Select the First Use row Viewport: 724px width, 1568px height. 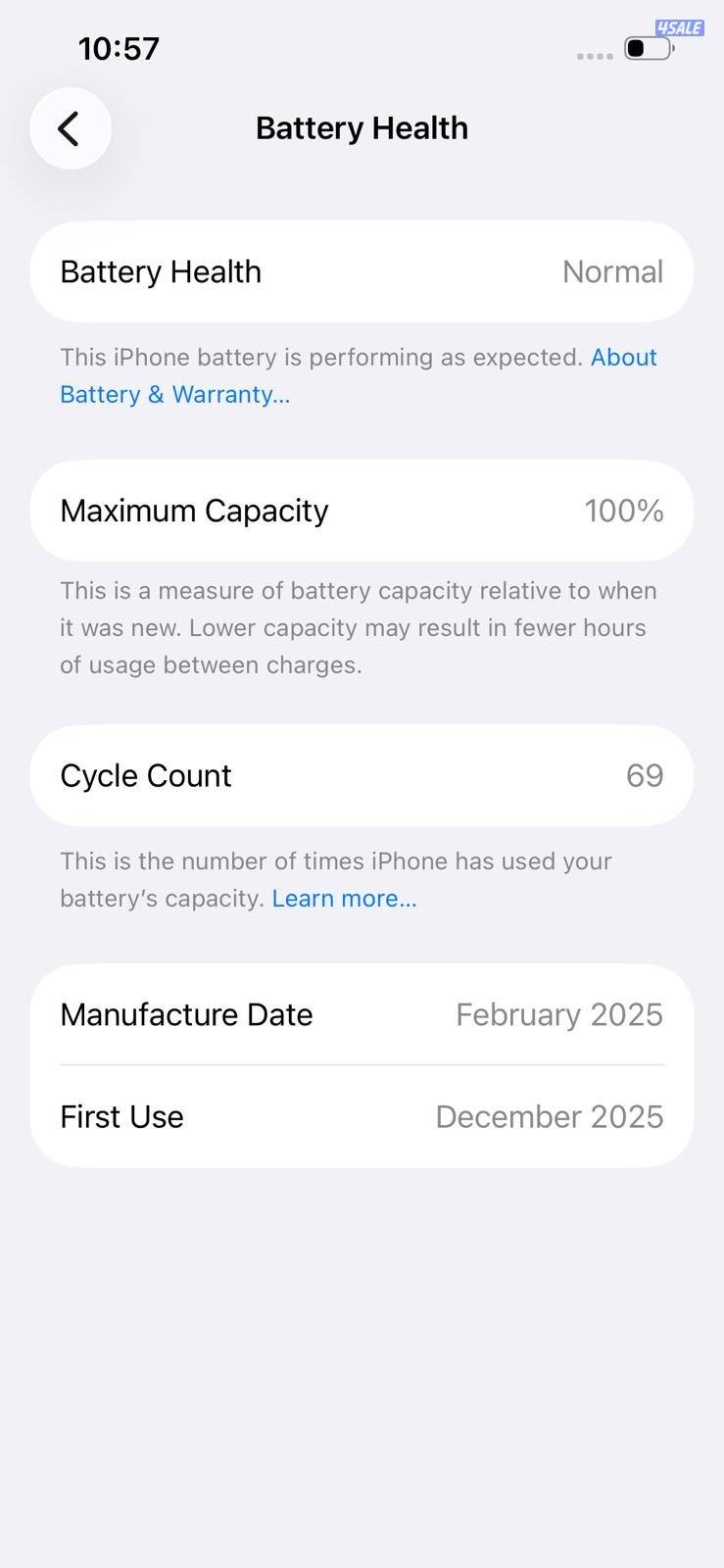click(x=362, y=1116)
